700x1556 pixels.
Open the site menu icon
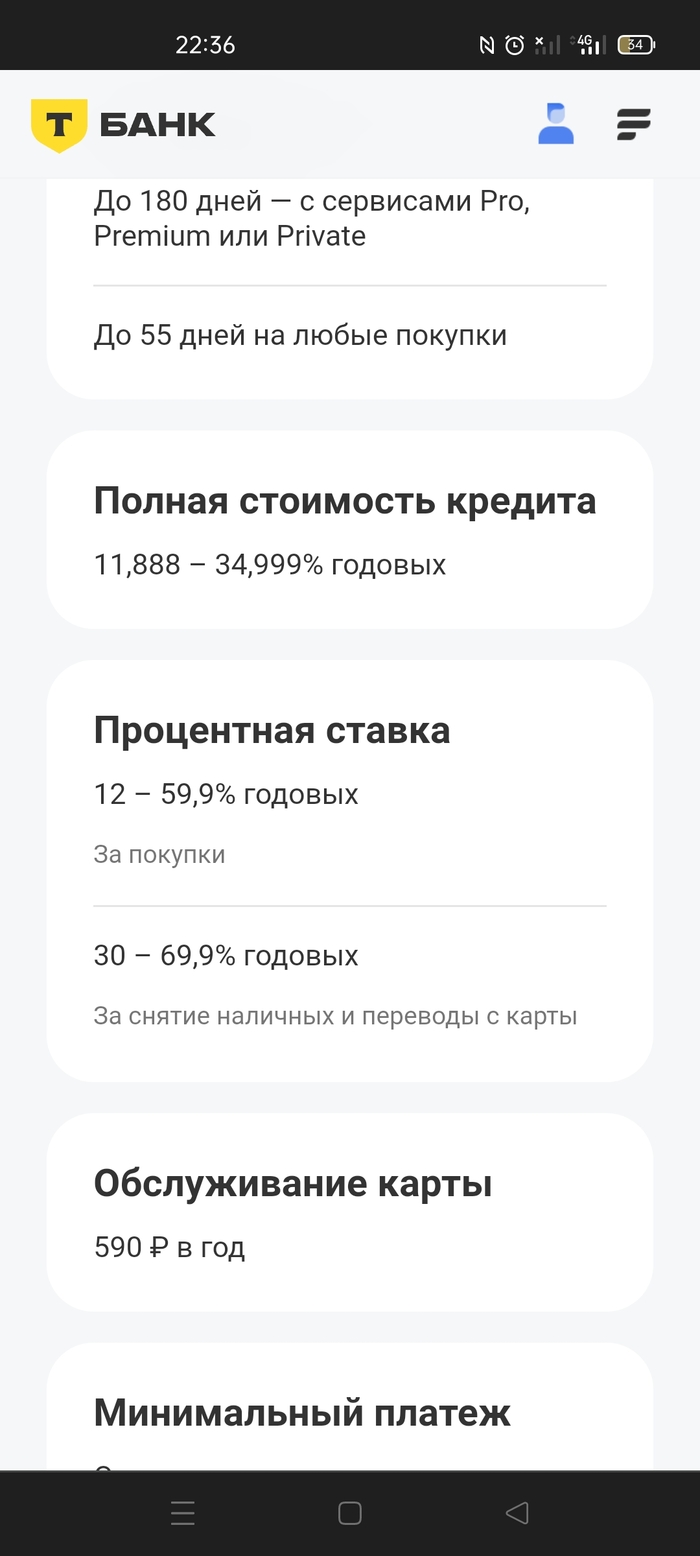click(633, 124)
